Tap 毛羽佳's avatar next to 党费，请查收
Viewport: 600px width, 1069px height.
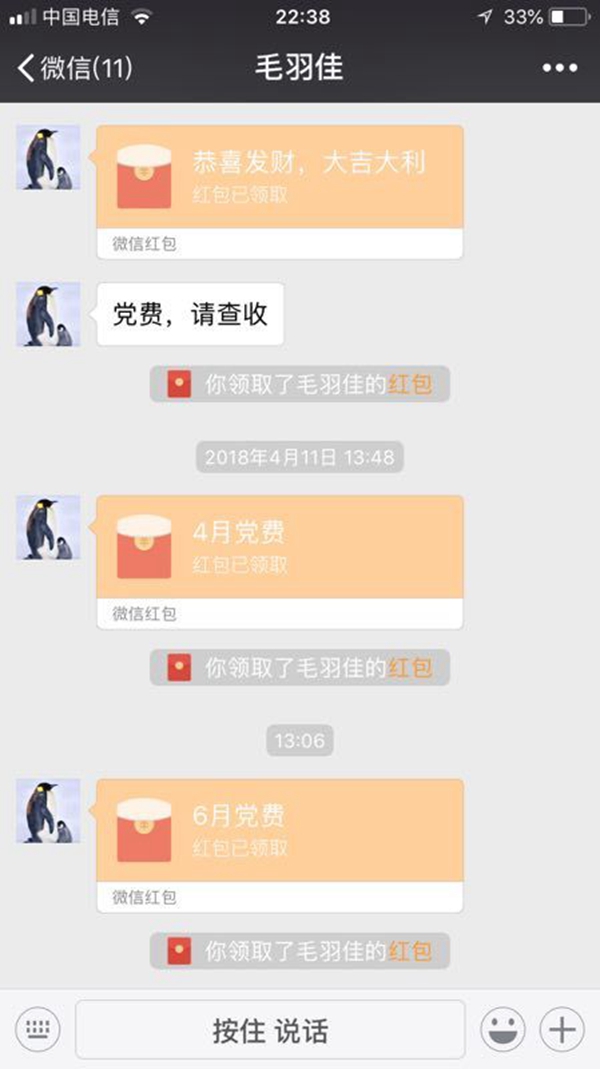[x=49, y=314]
